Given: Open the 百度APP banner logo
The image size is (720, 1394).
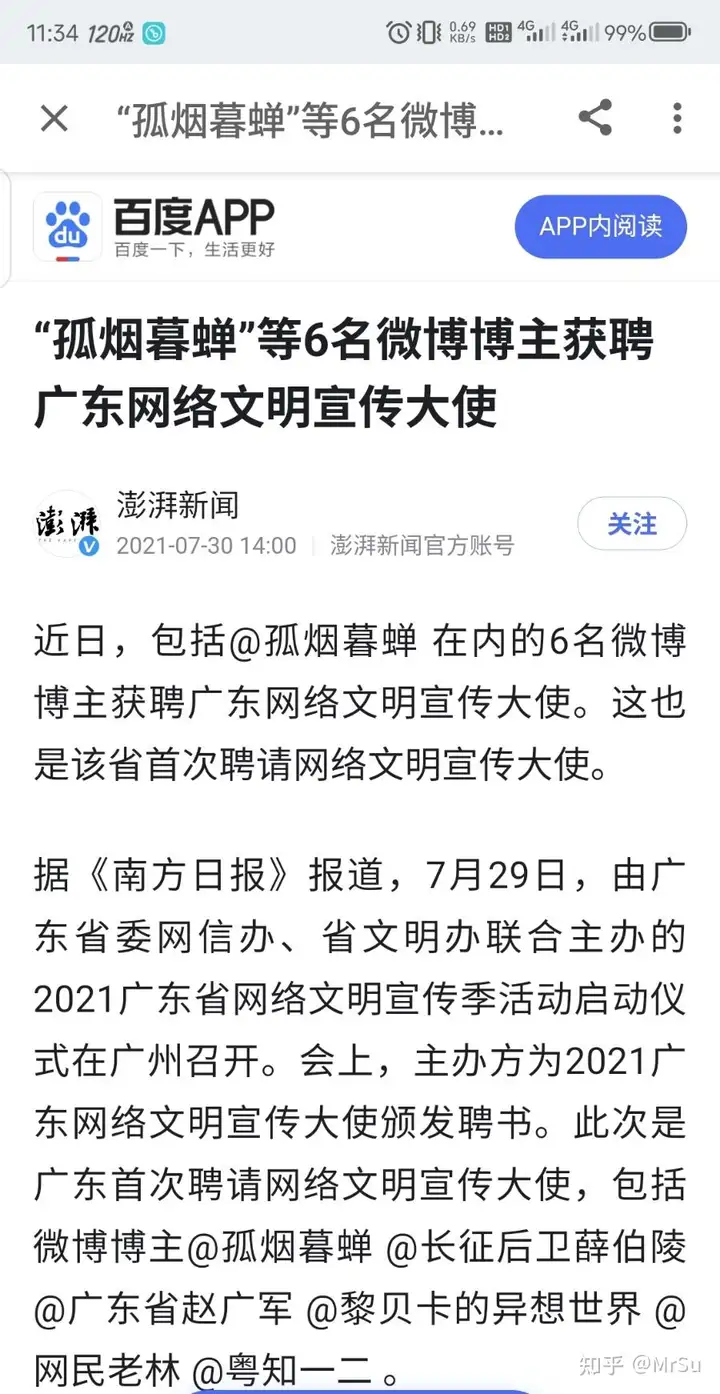Looking at the screenshot, I should pos(68,227).
